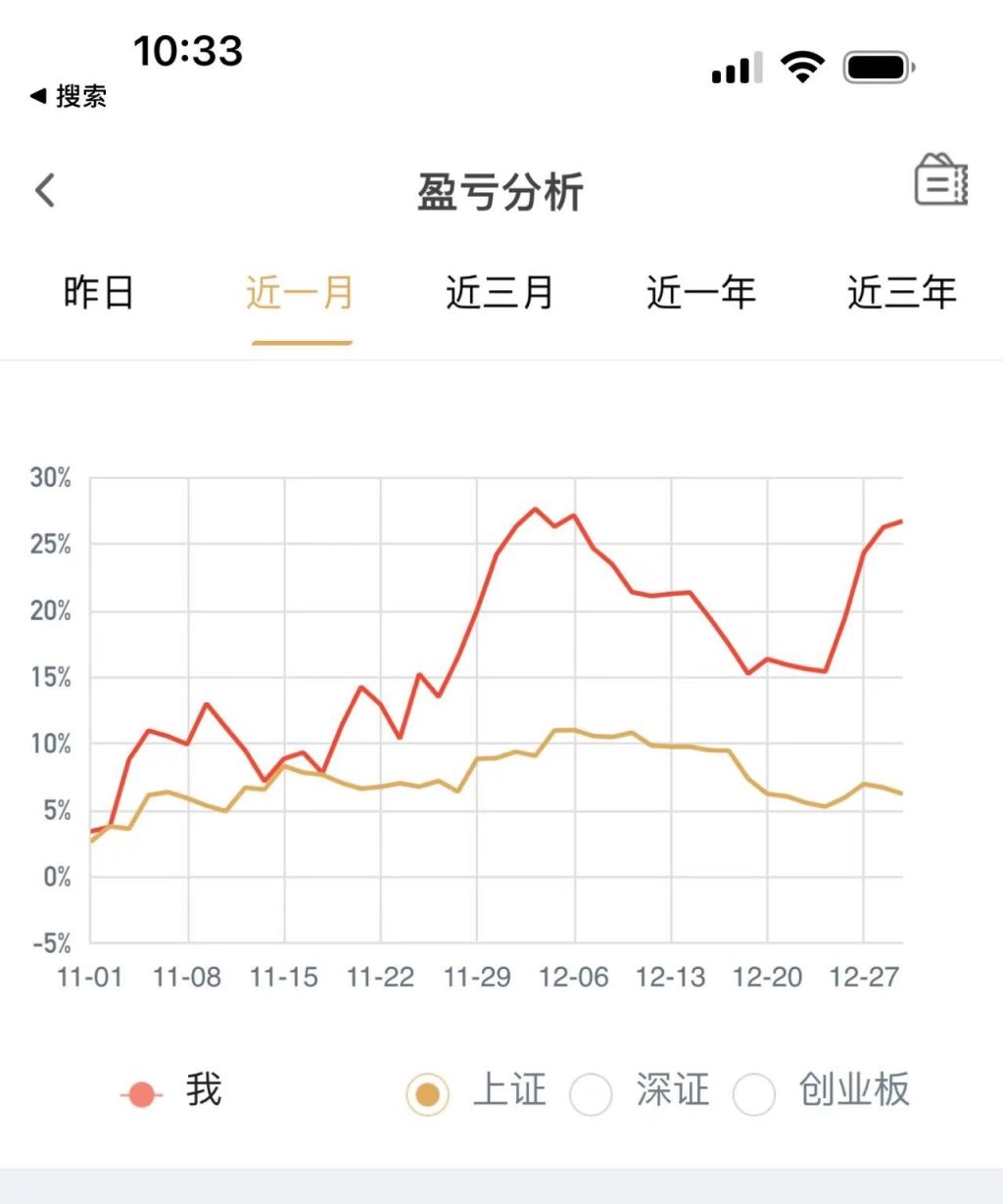This screenshot has height=1204, width=1003.
Task: Click the back chevron arrow in header
Action: tap(44, 189)
